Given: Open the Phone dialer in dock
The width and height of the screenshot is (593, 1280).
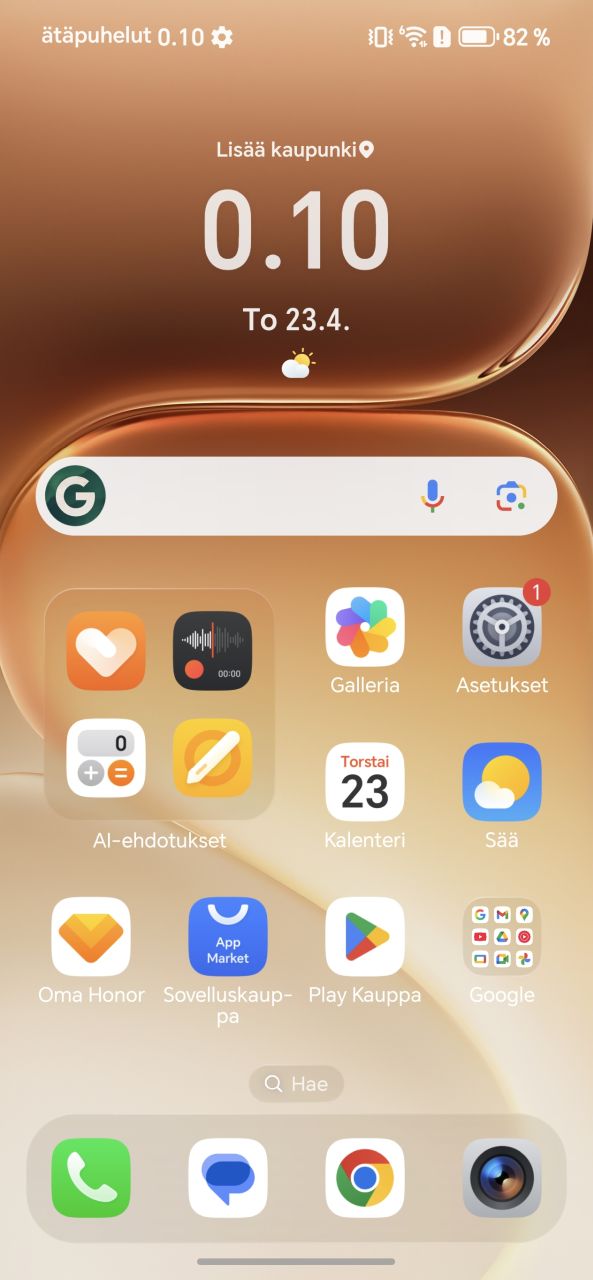Looking at the screenshot, I should tap(91, 1178).
